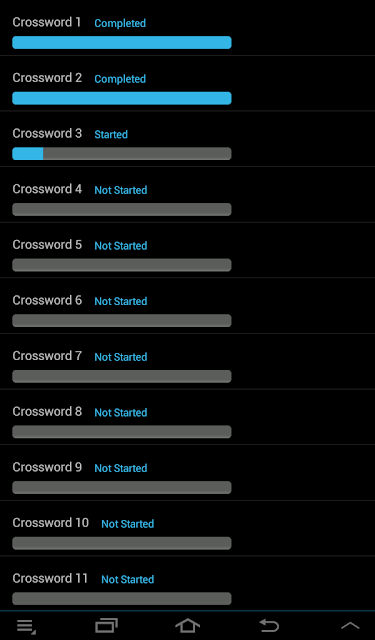This screenshot has height=640, width=375.
Task: Tap Crossword 9 row
Action: 187,473
